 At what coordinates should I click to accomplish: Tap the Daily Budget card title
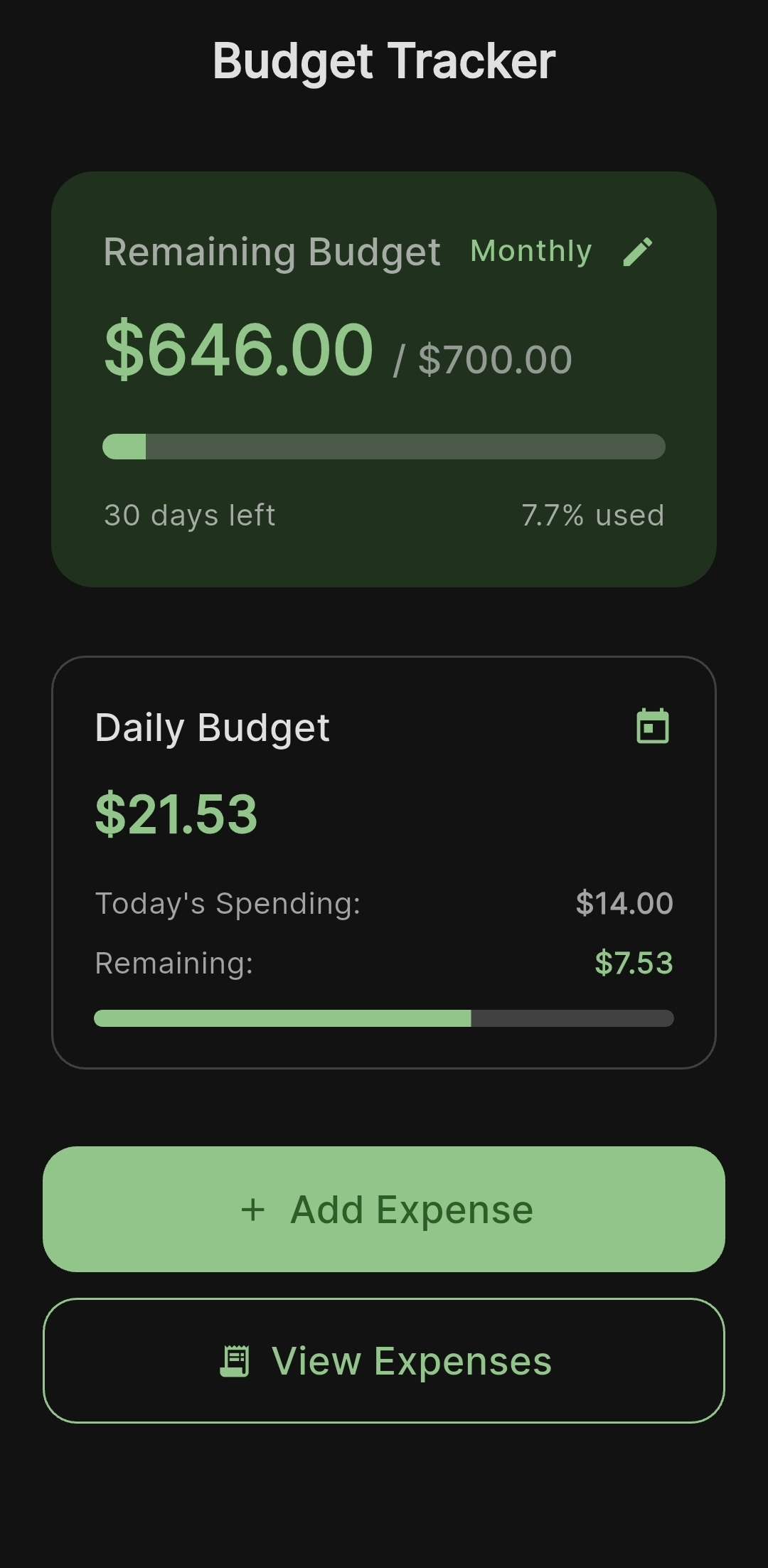coord(213,727)
